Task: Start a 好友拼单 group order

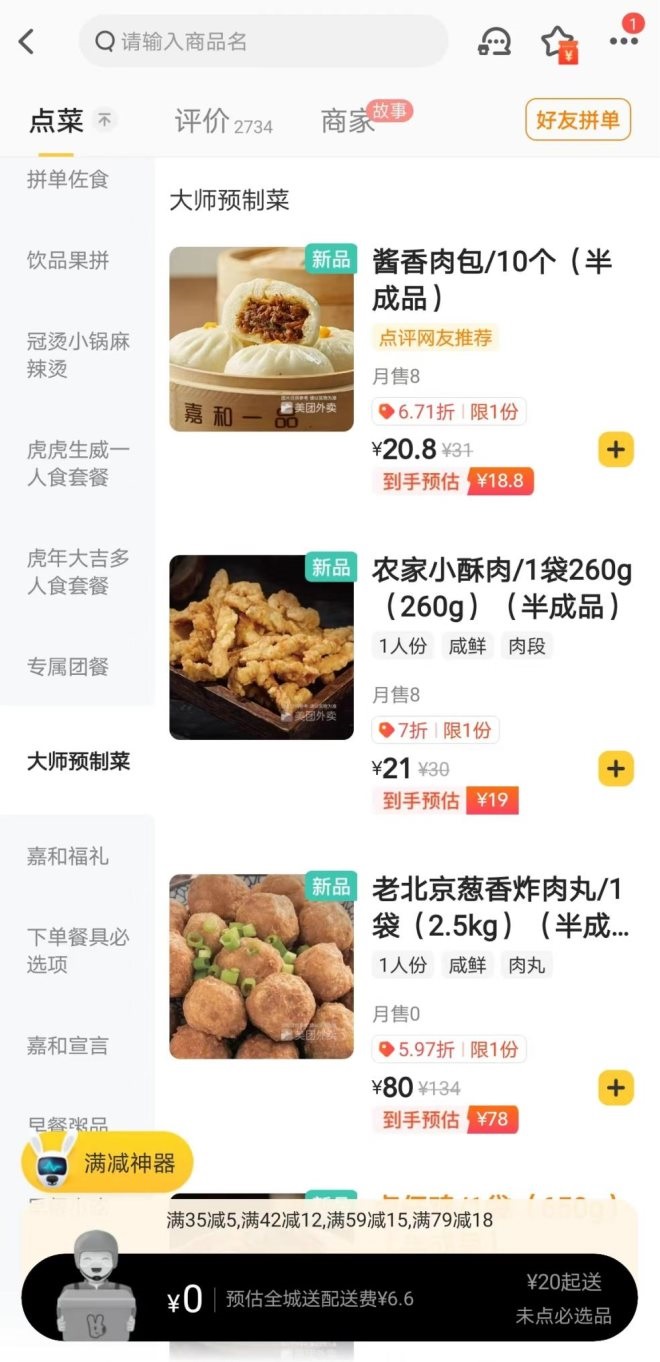Action: point(578,121)
